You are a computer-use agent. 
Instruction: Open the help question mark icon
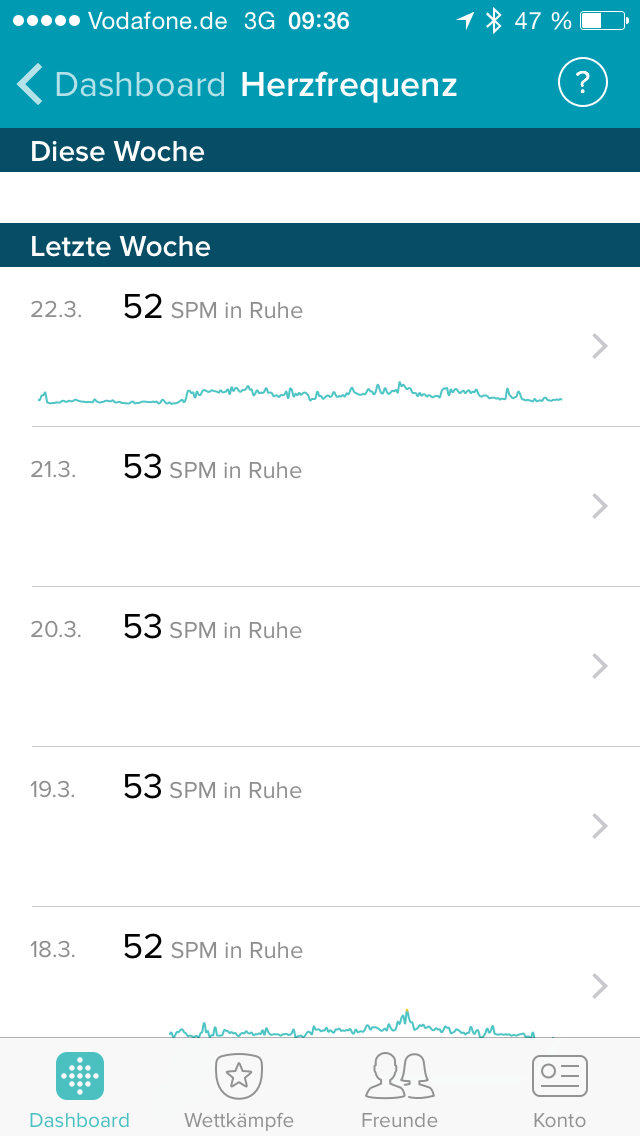582,84
